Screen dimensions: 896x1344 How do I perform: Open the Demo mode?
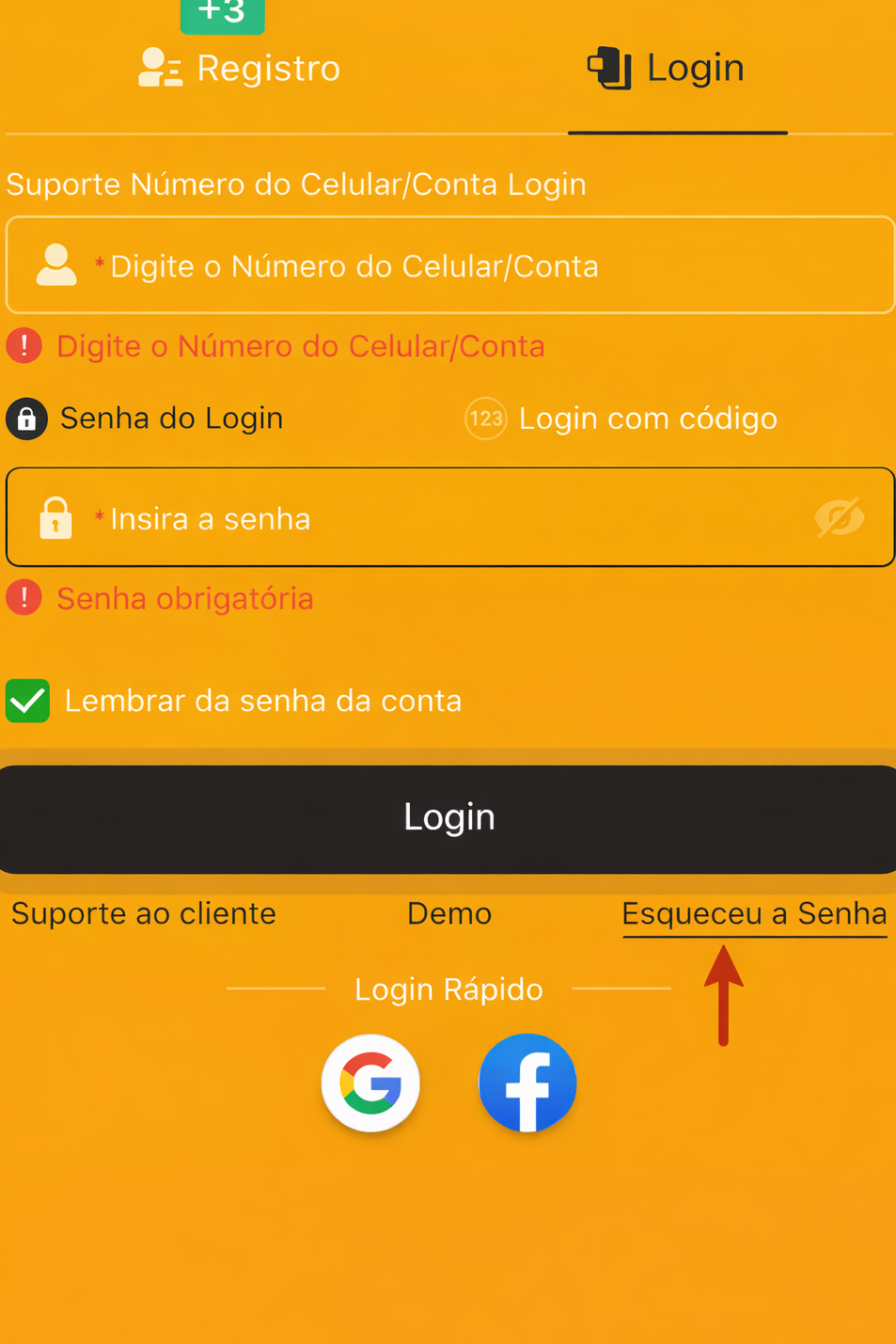point(449,914)
